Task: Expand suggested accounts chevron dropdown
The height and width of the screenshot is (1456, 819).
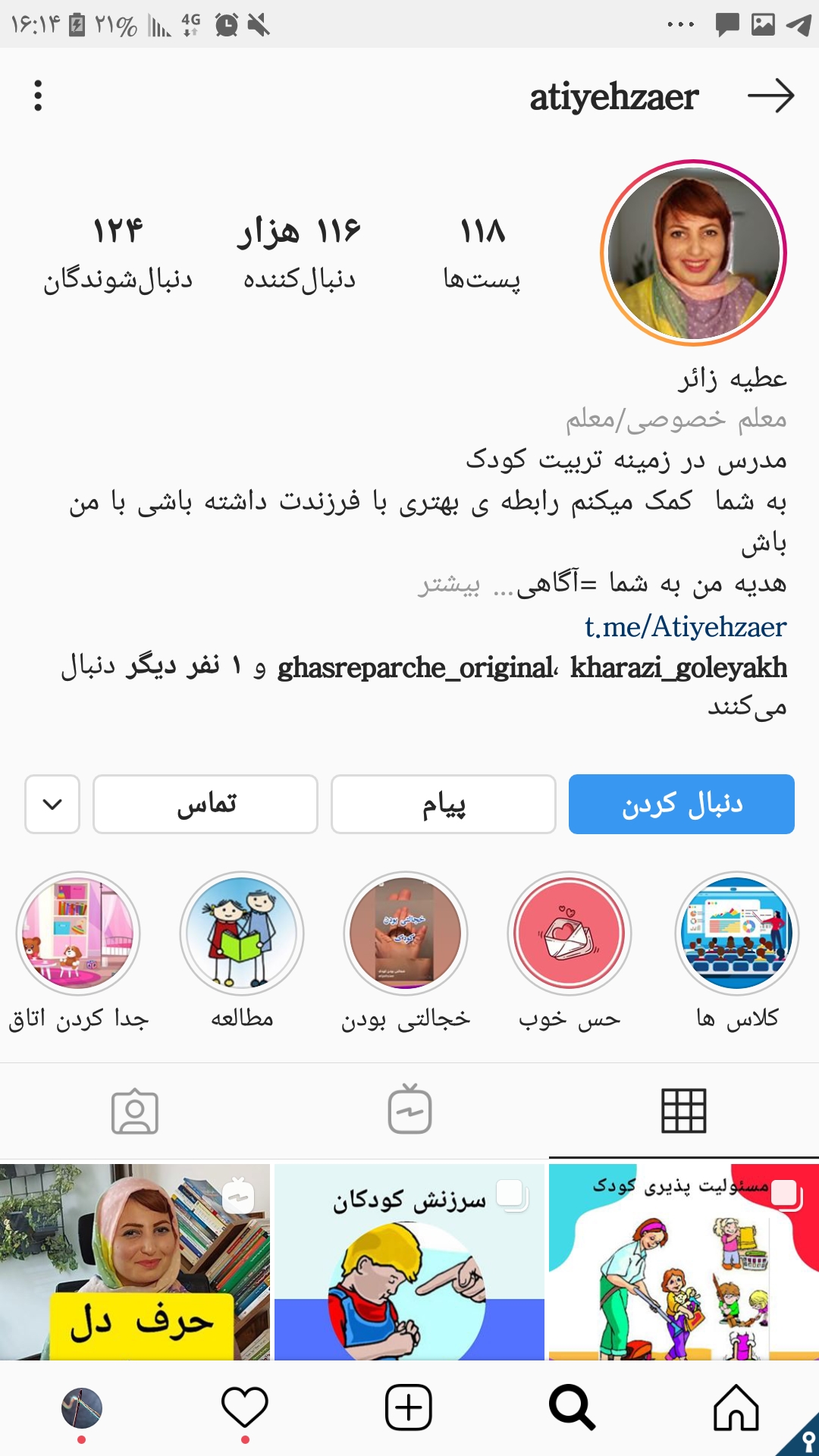Action: (x=52, y=804)
